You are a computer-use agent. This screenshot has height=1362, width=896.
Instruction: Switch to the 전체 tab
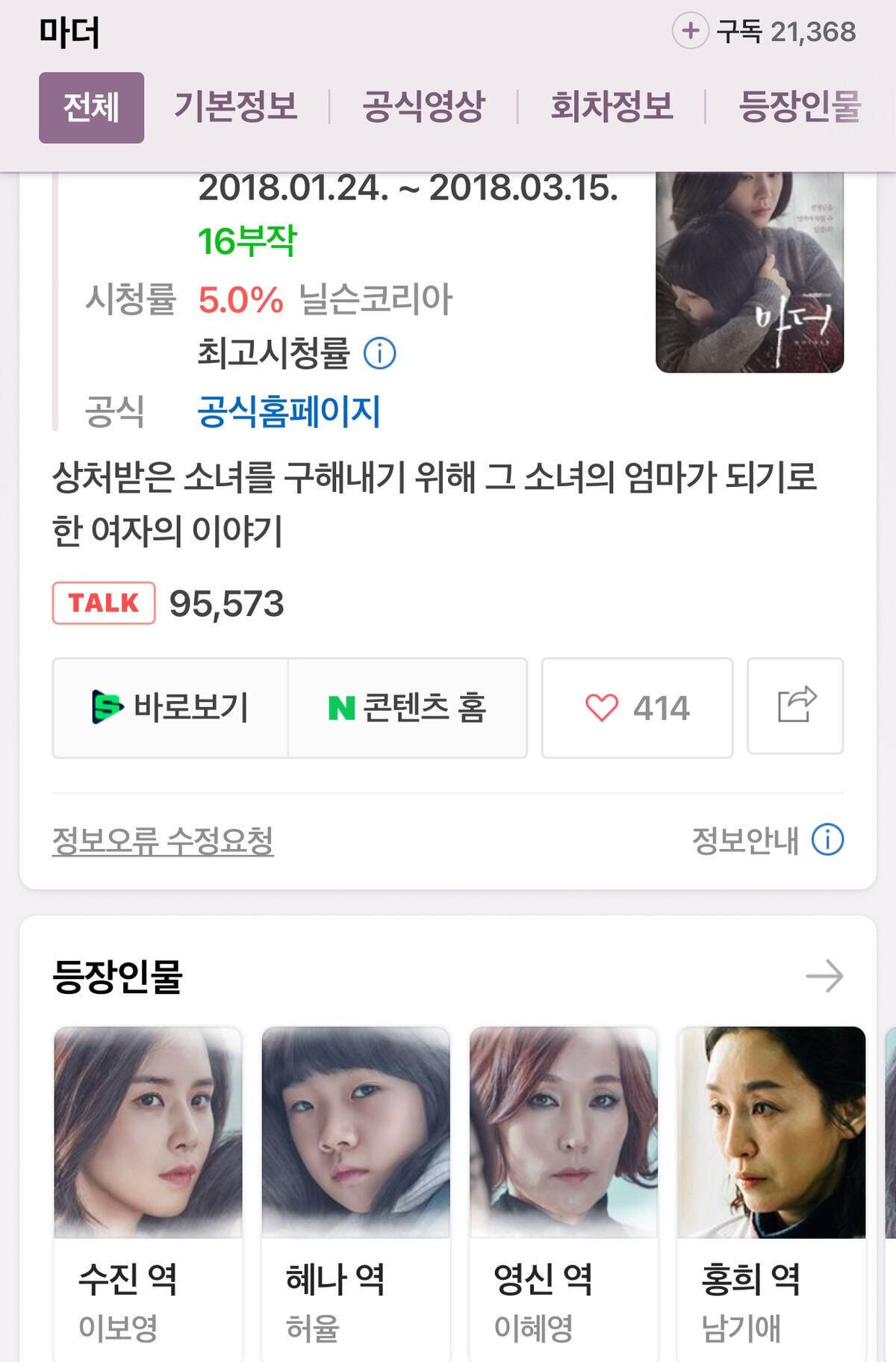[91, 108]
